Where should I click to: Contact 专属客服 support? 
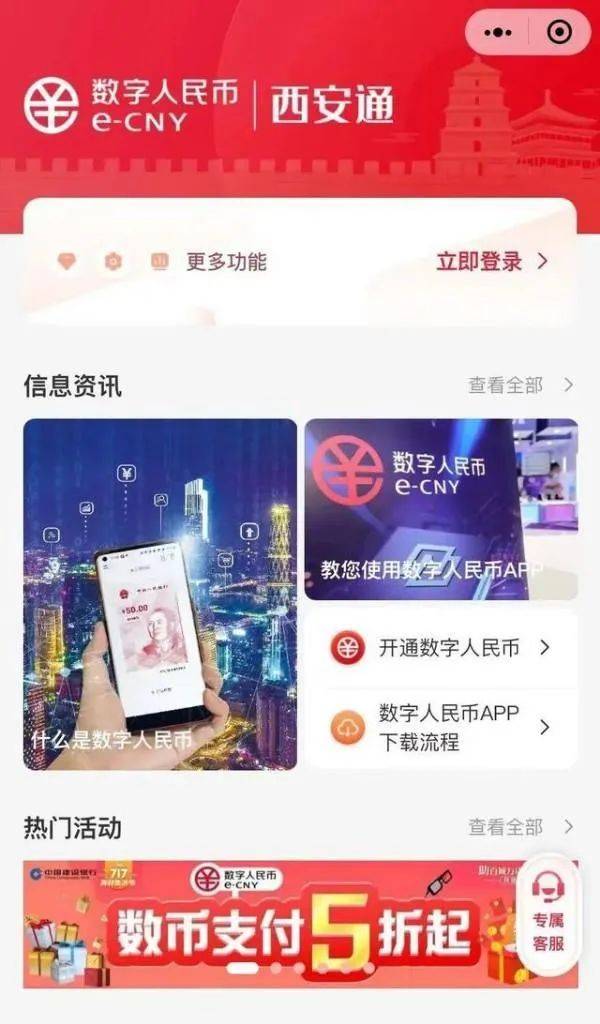pyautogui.click(x=548, y=911)
